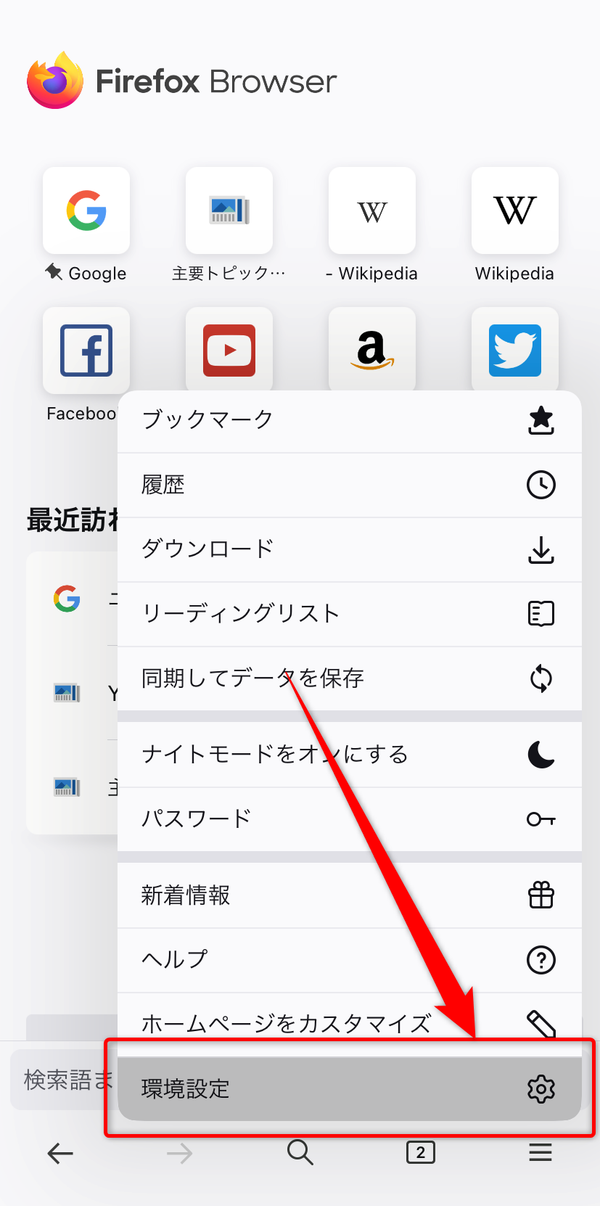Open ブックマーク from the menu

point(349,421)
